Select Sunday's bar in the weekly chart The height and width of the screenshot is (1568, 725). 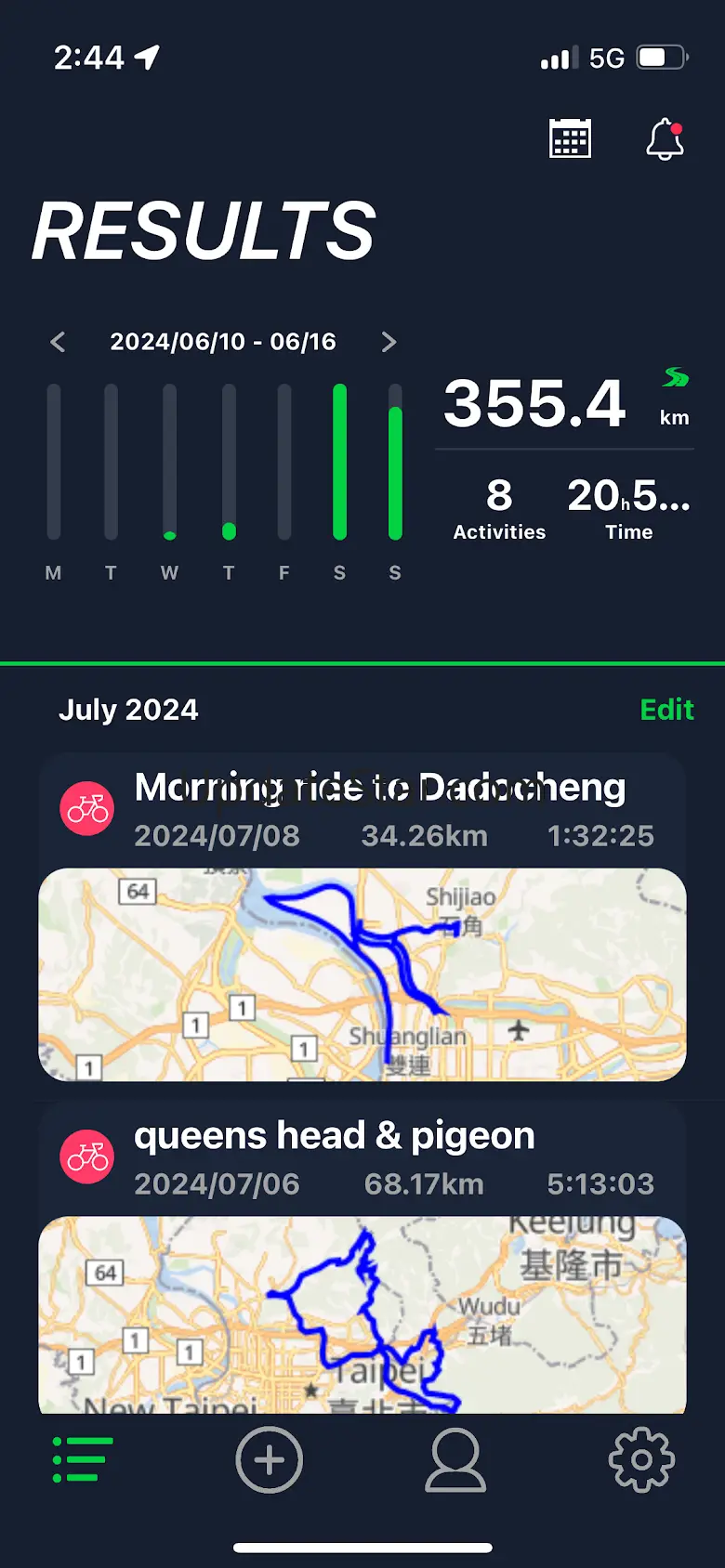pyautogui.click(x=395, y=462)
